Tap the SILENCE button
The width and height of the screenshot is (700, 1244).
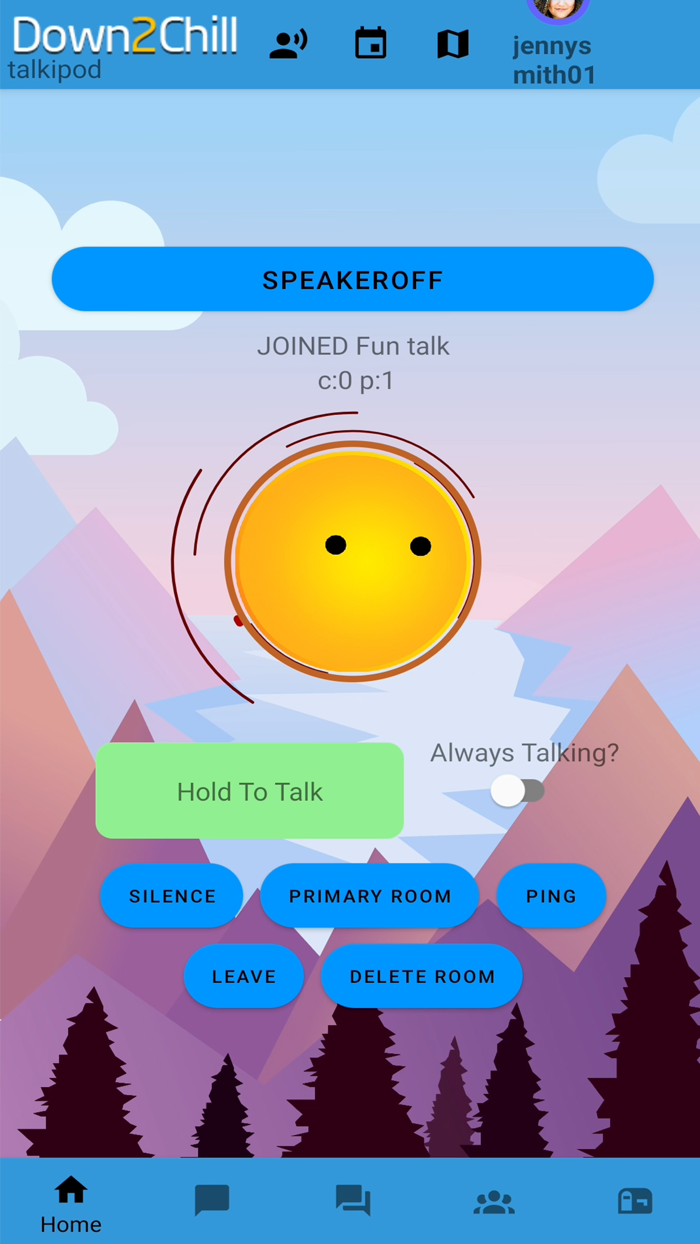point(172,896)
